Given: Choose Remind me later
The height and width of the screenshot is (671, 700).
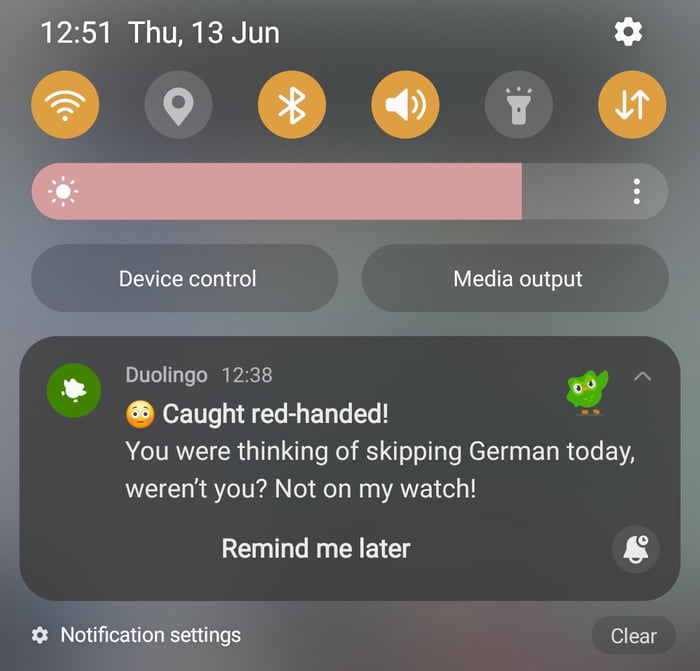Looking at the screenshot, I should [x=316, y=548].
